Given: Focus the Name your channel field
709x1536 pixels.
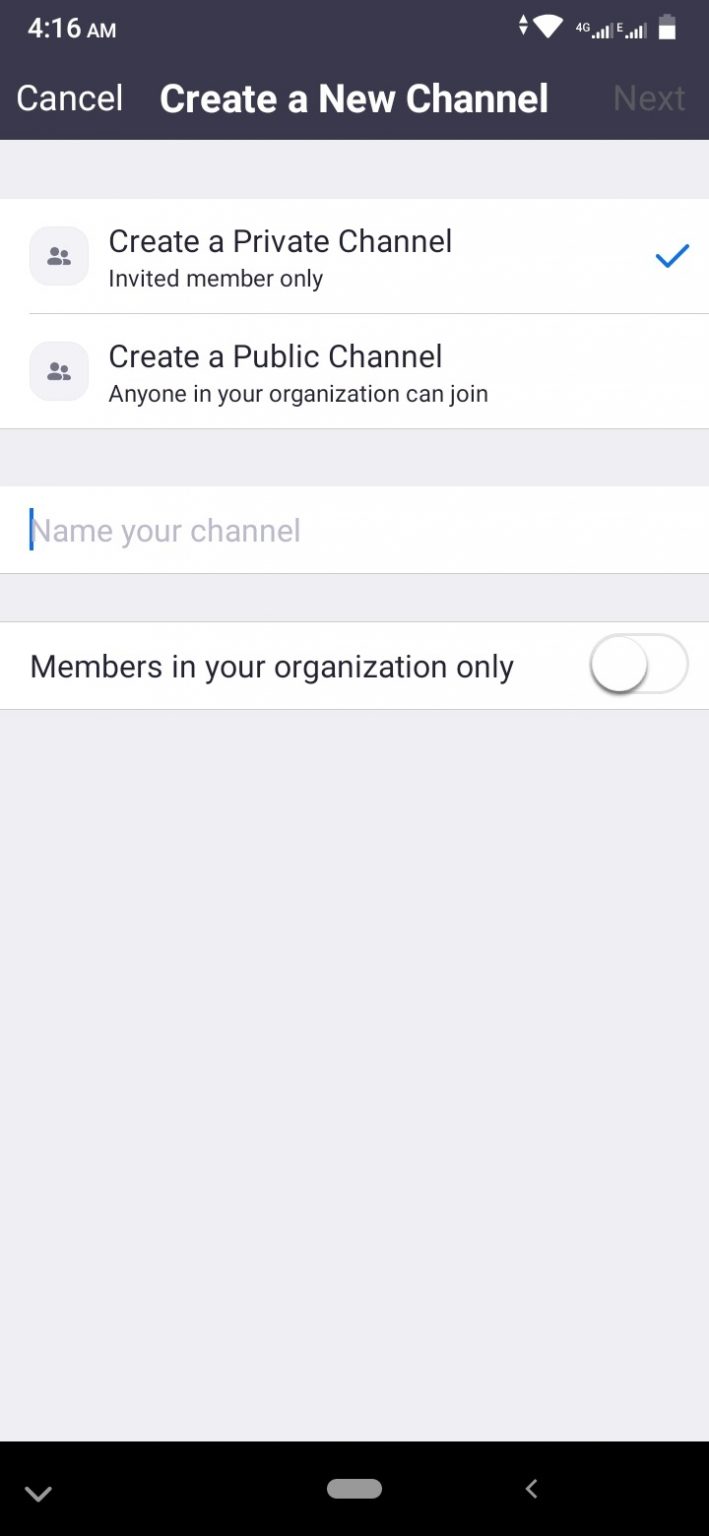Looking at the screenshot, I should coord(354,530).
